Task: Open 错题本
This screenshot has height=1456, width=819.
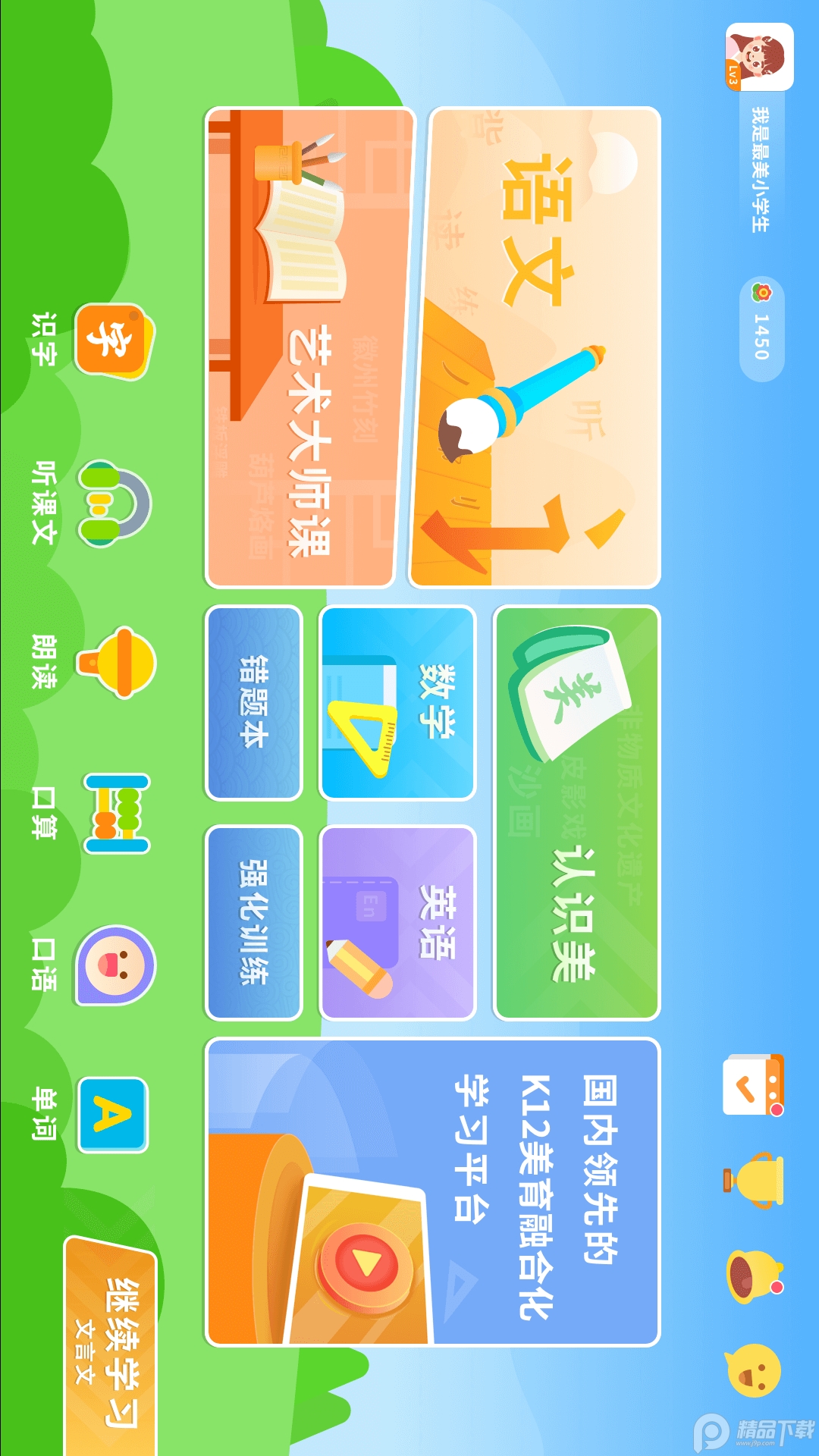Action: click(254, 703)
